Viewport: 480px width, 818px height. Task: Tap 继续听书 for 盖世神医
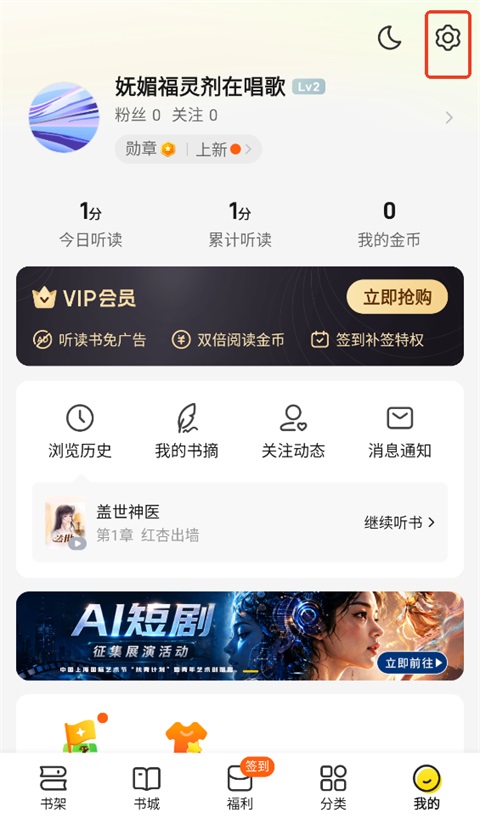pyautogui.click(x=399, y=522)
